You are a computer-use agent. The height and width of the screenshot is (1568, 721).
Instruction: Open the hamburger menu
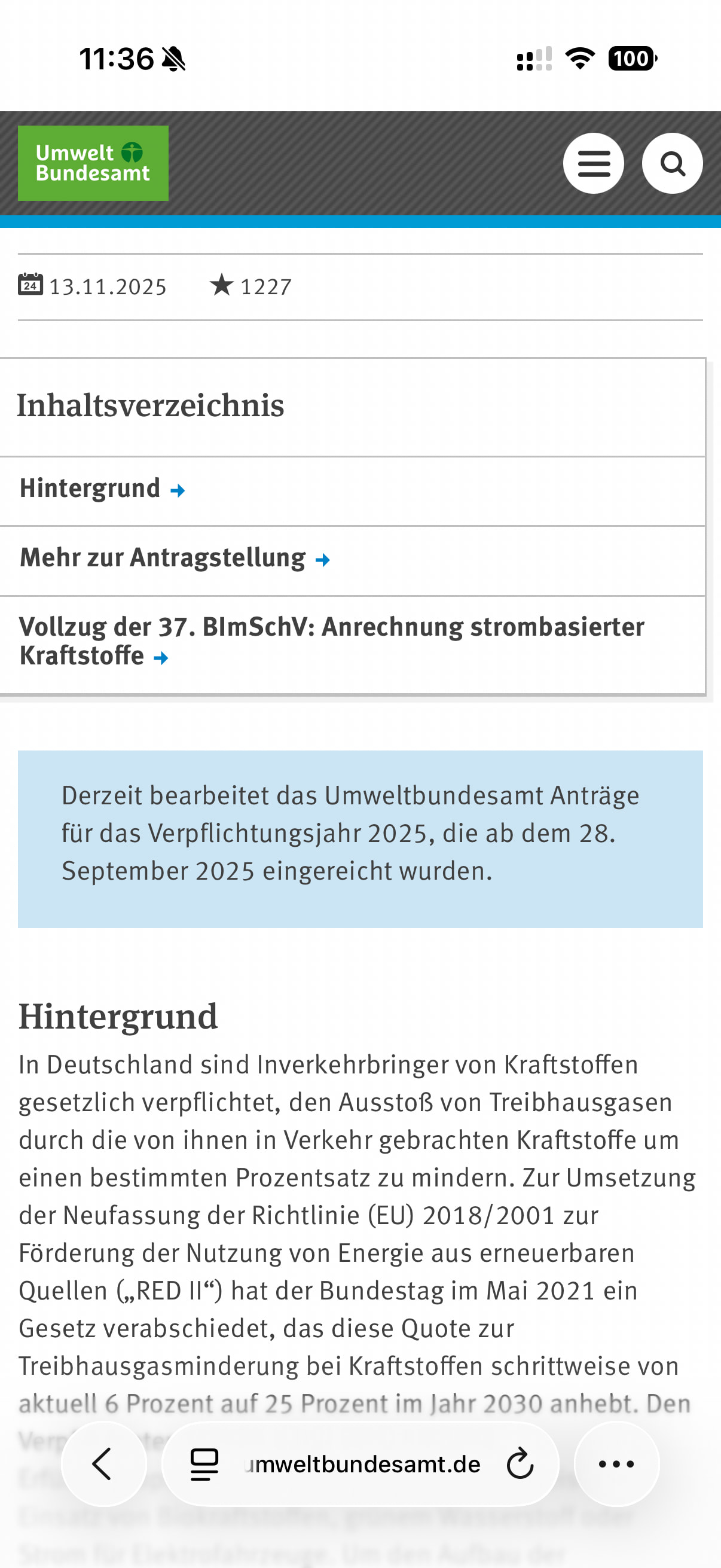click(x=593, y=163)
